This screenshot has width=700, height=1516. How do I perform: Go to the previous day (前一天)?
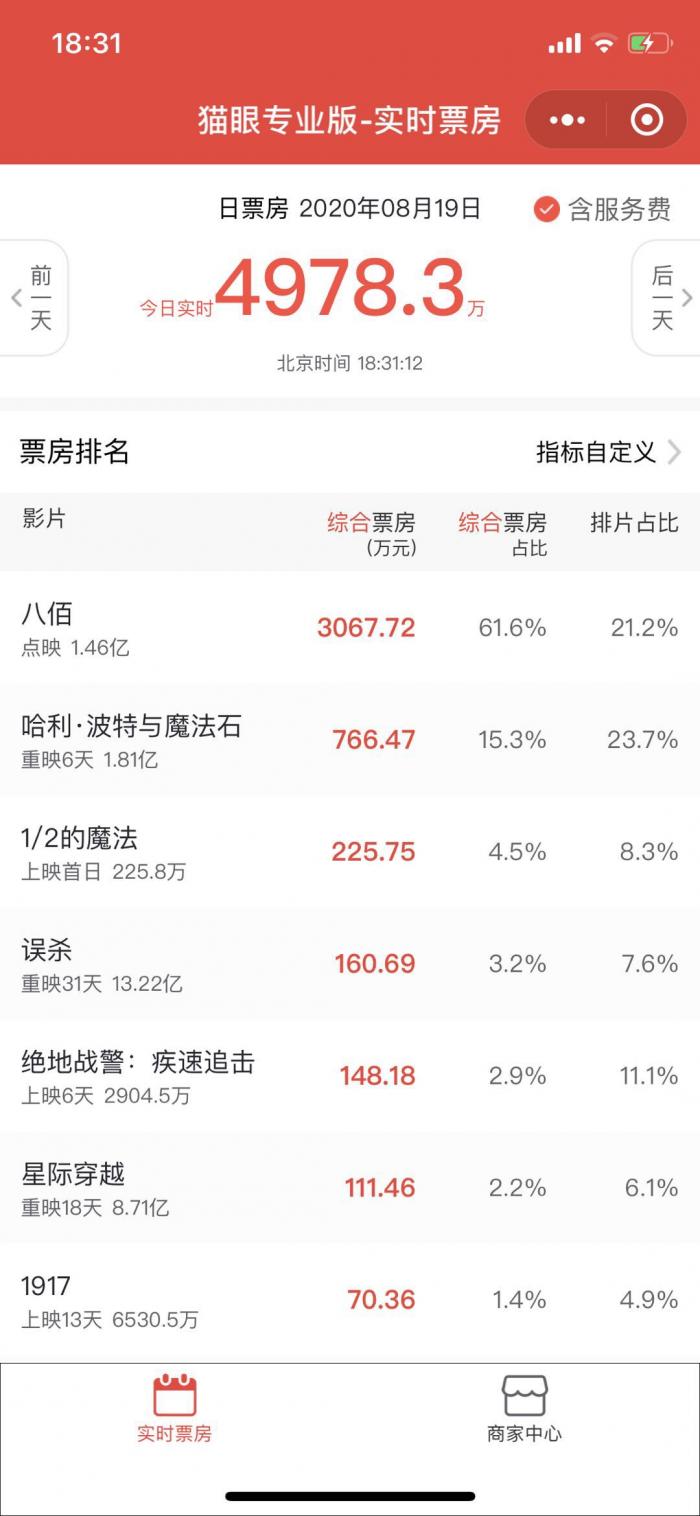coord(35,298)
